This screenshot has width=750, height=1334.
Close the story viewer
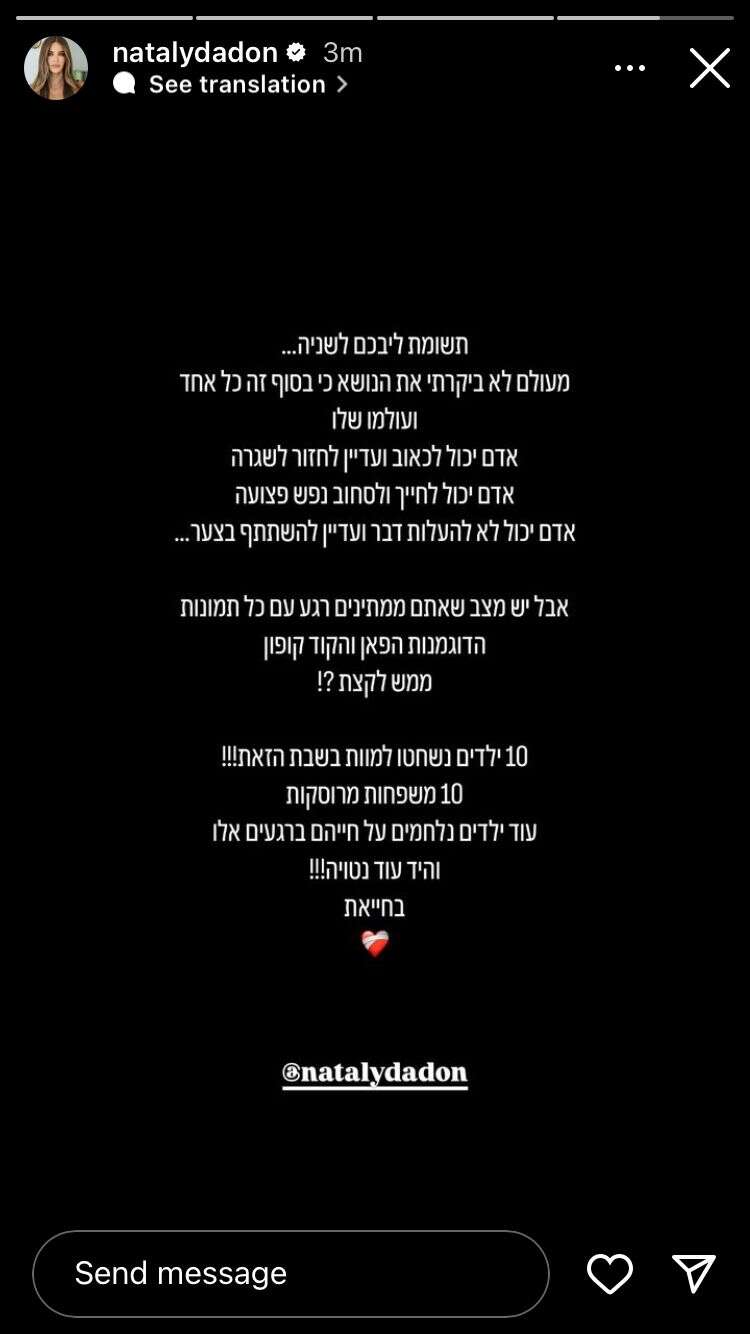point(709,68)
